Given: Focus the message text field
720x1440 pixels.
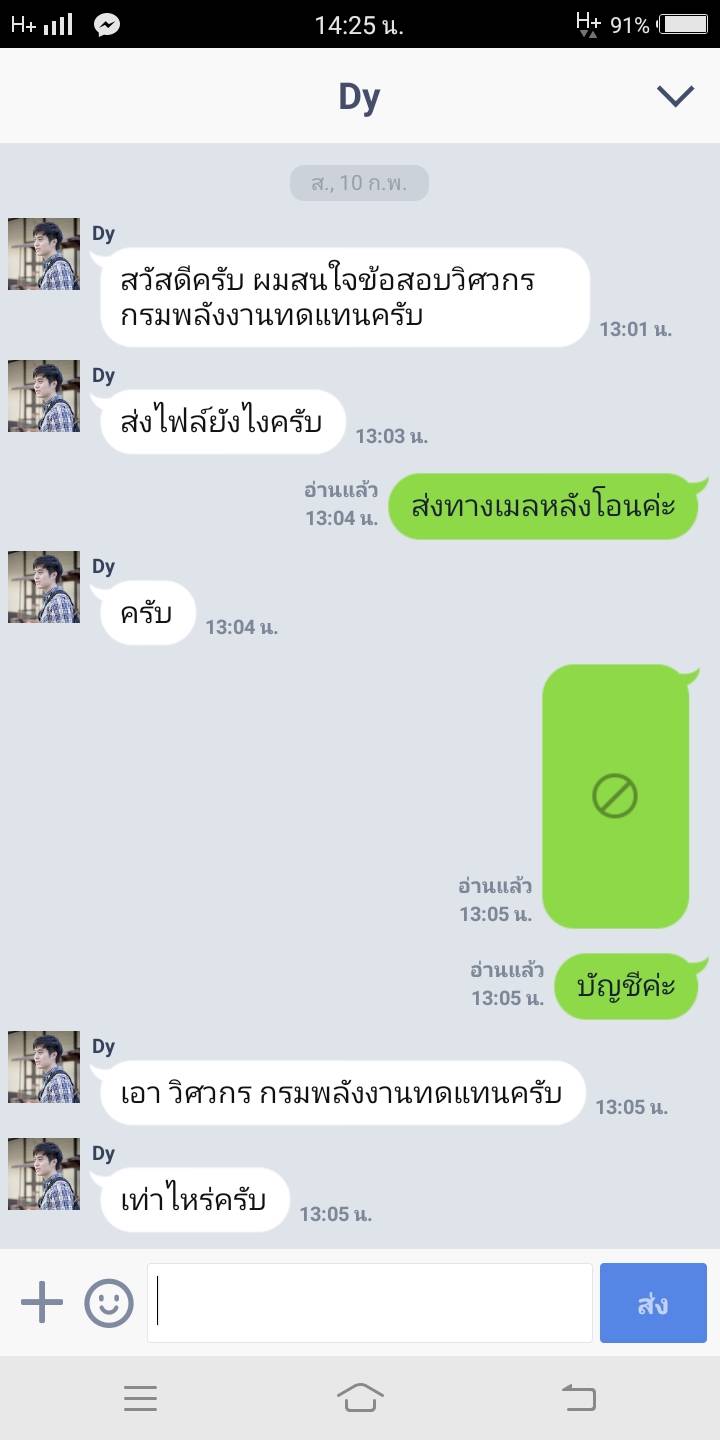Looking at the screenshot, I should pyautogui.click(x=370, y=1303).
